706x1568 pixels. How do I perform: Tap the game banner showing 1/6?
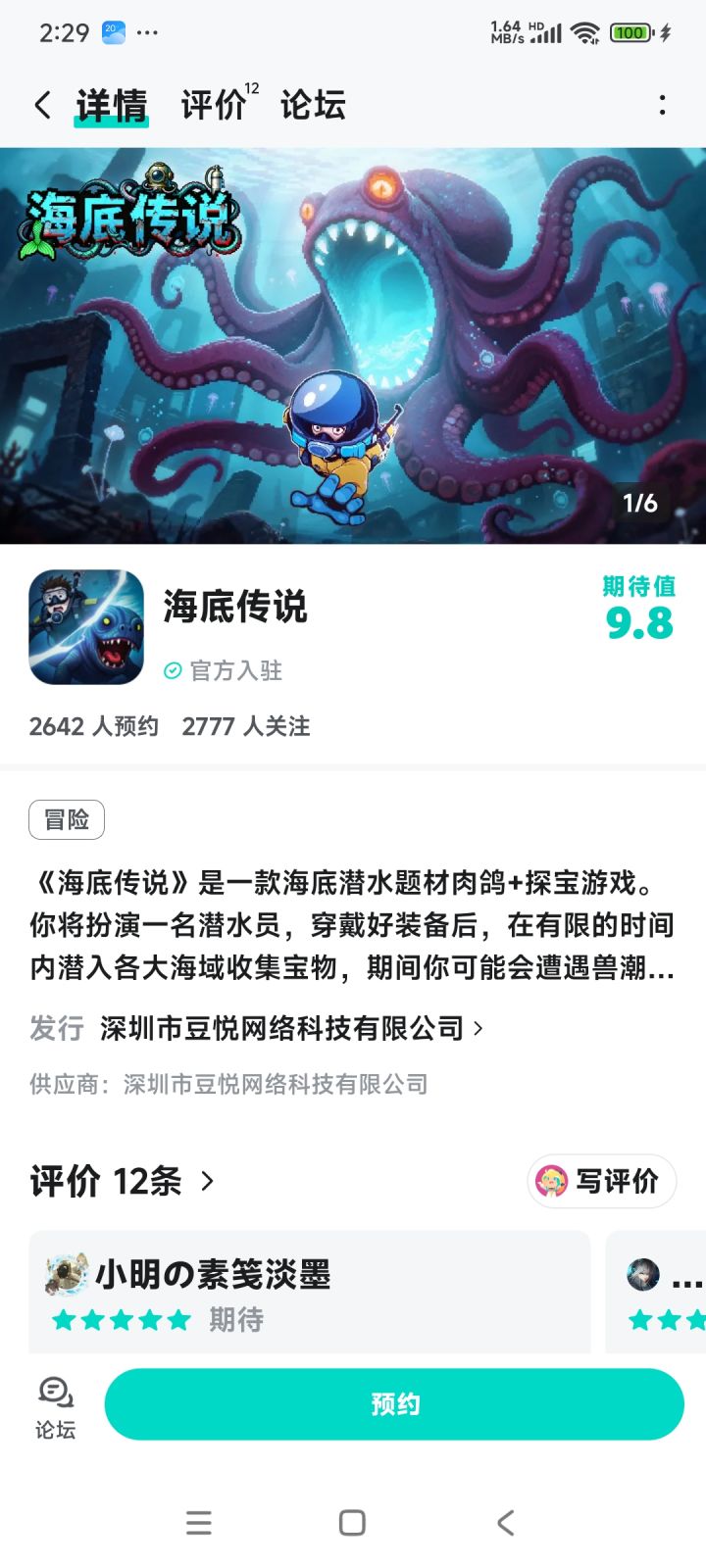click(x=353, y=343)
